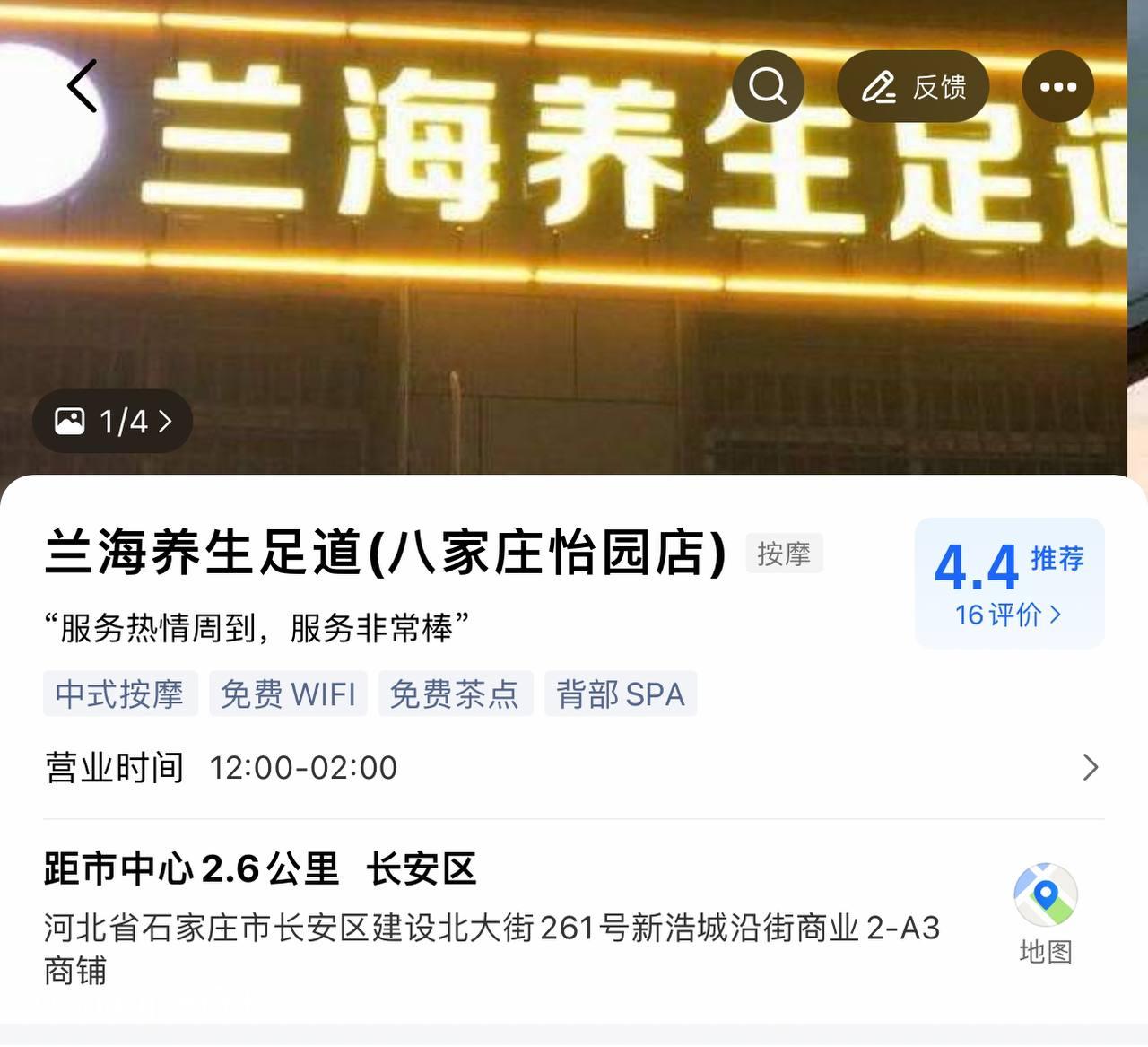The image size is (1148, 1047).
Task: Tap the 反馈 feedback button
Action: (913, 87)
